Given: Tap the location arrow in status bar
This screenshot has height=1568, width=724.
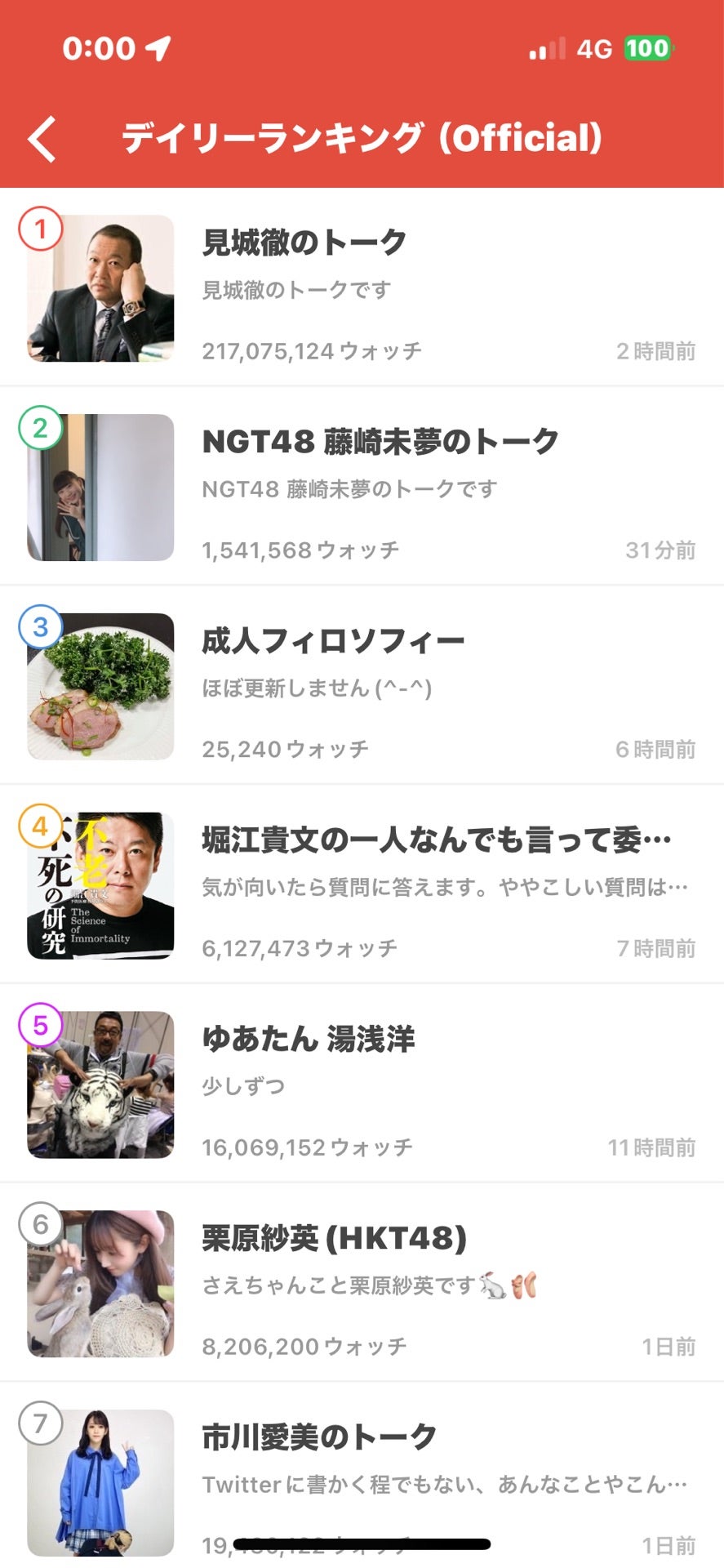Looking at the screenshot, I should (x=158, y=47).
